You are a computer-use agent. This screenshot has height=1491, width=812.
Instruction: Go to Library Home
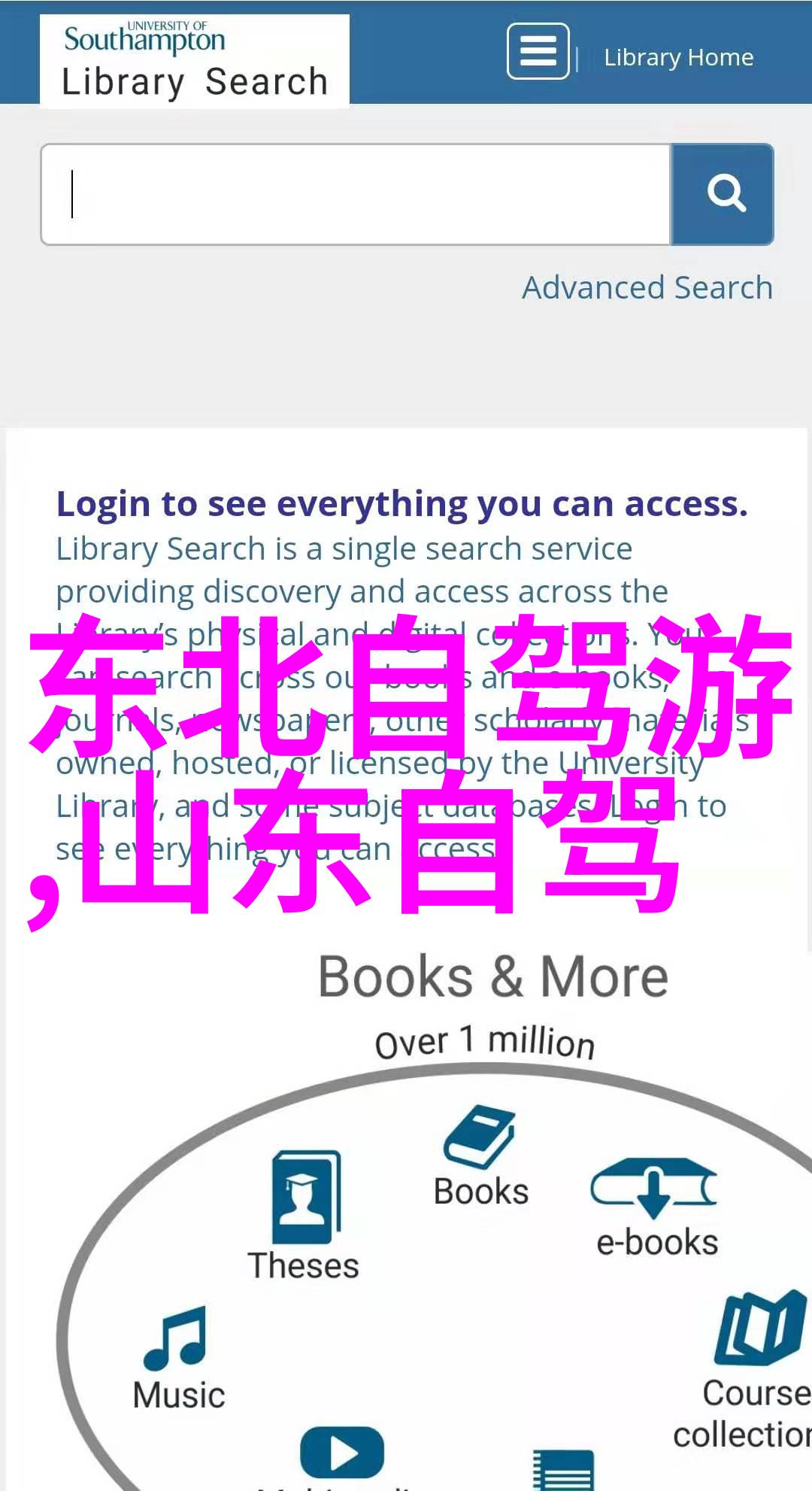[678, 57]
